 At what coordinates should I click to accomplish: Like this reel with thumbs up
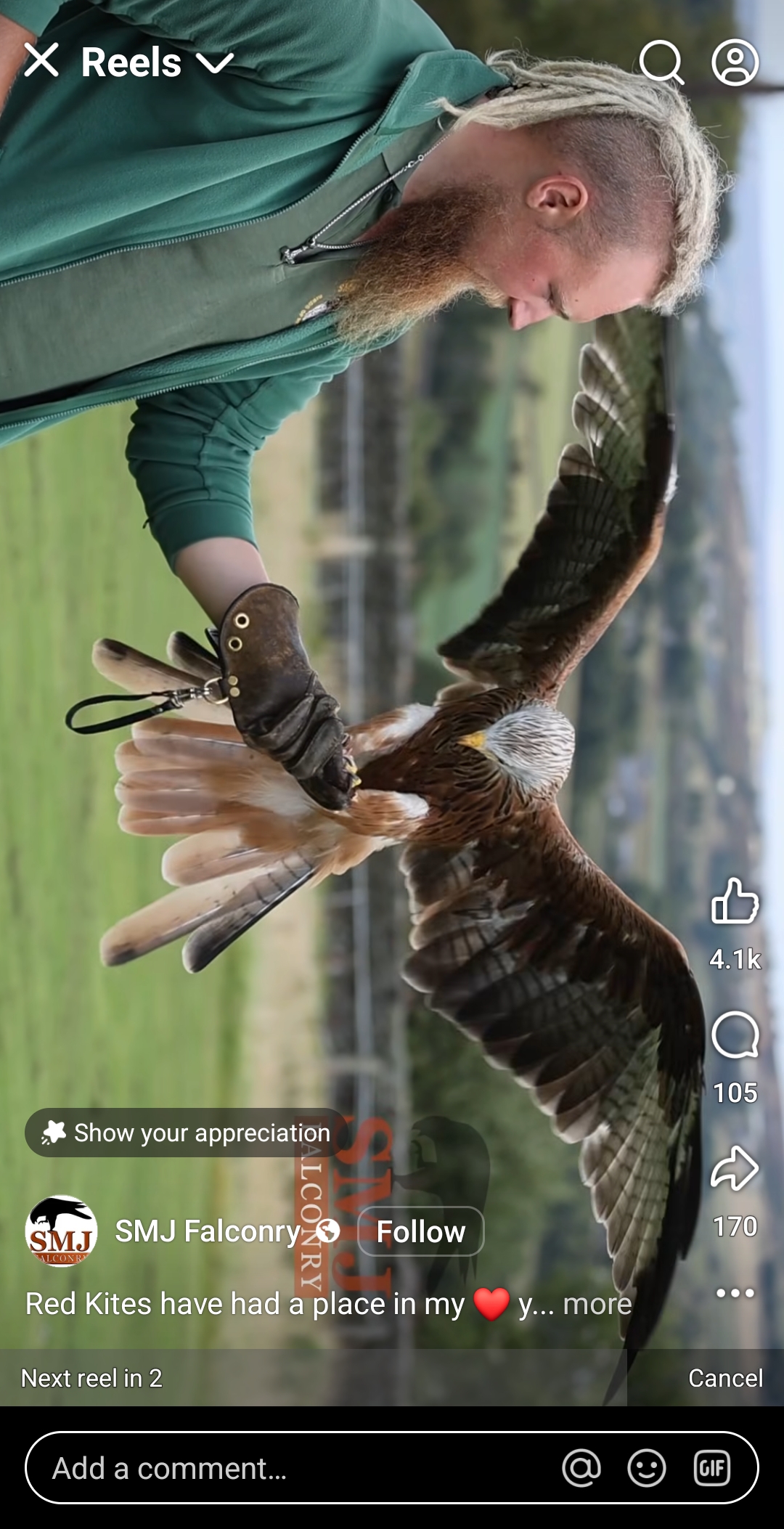pyautogui.click(x=735, y=901)
